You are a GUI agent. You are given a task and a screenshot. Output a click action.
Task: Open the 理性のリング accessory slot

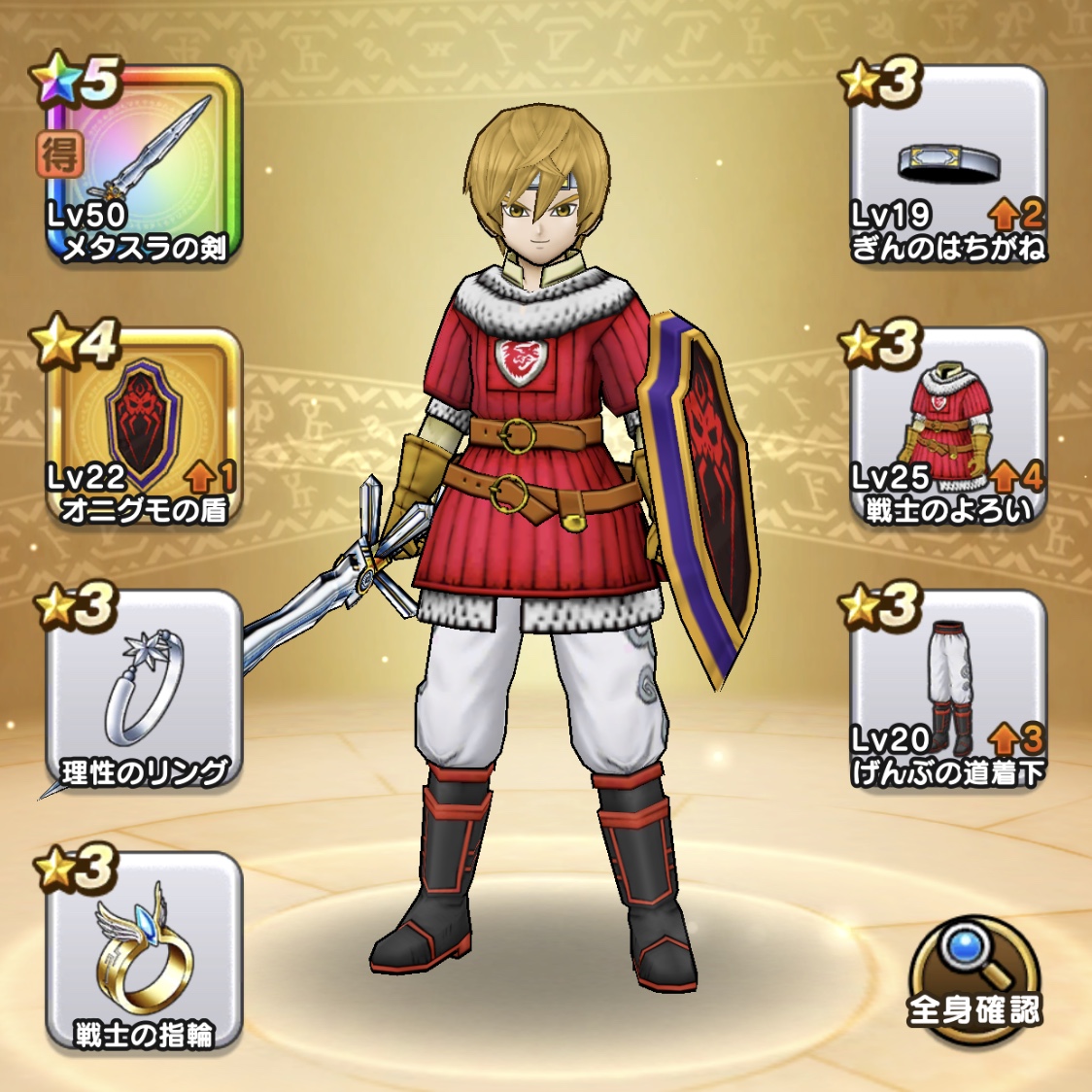(144, 692)
